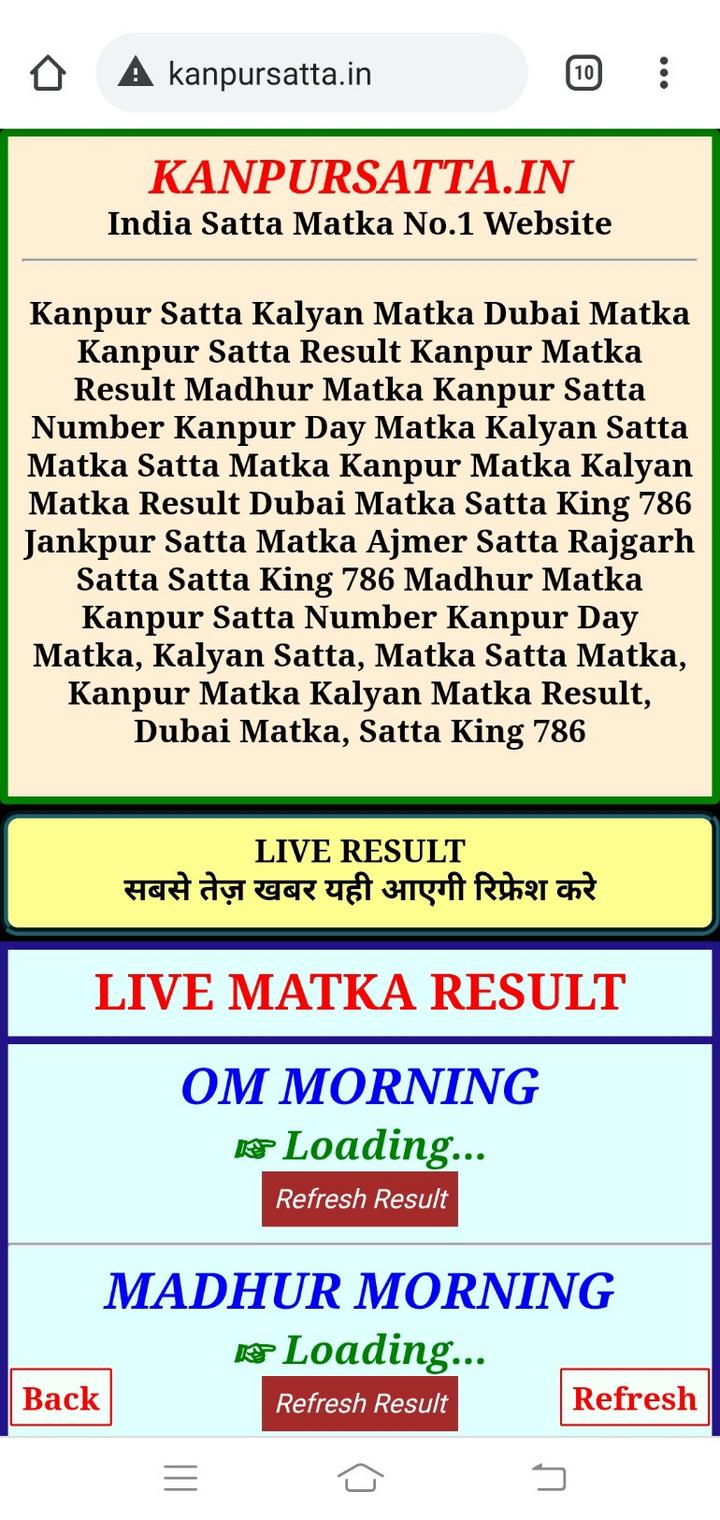The width and height of the screenshot is (720, 1520).
Task: Refresh the OM MORNING result
Action: click(x=360, y=1198)
